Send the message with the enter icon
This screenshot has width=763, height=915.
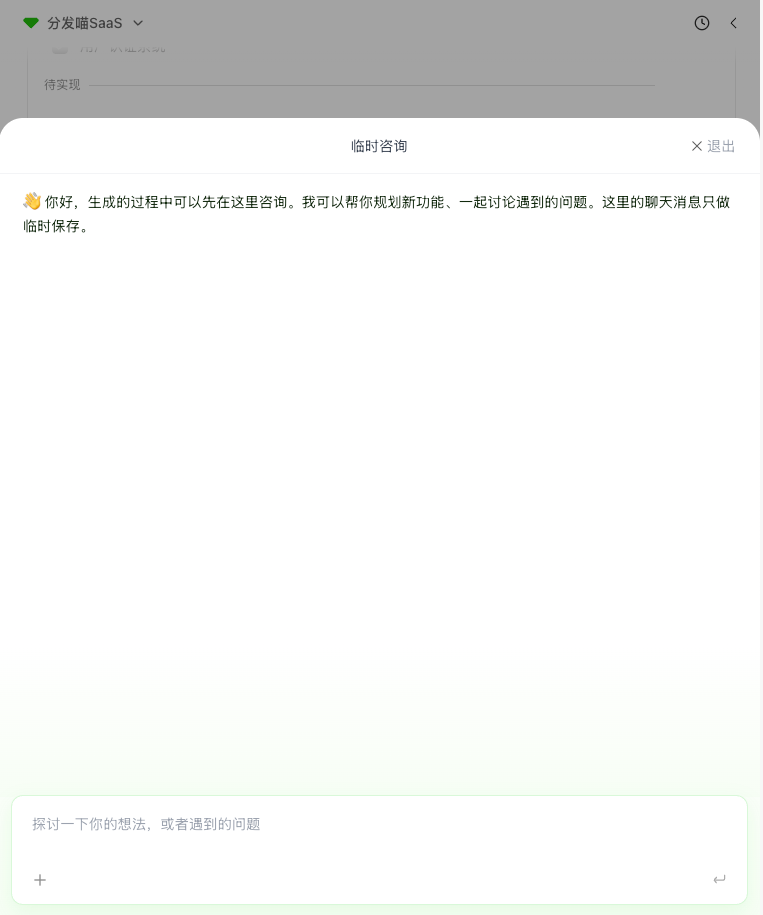click(719, 880)
